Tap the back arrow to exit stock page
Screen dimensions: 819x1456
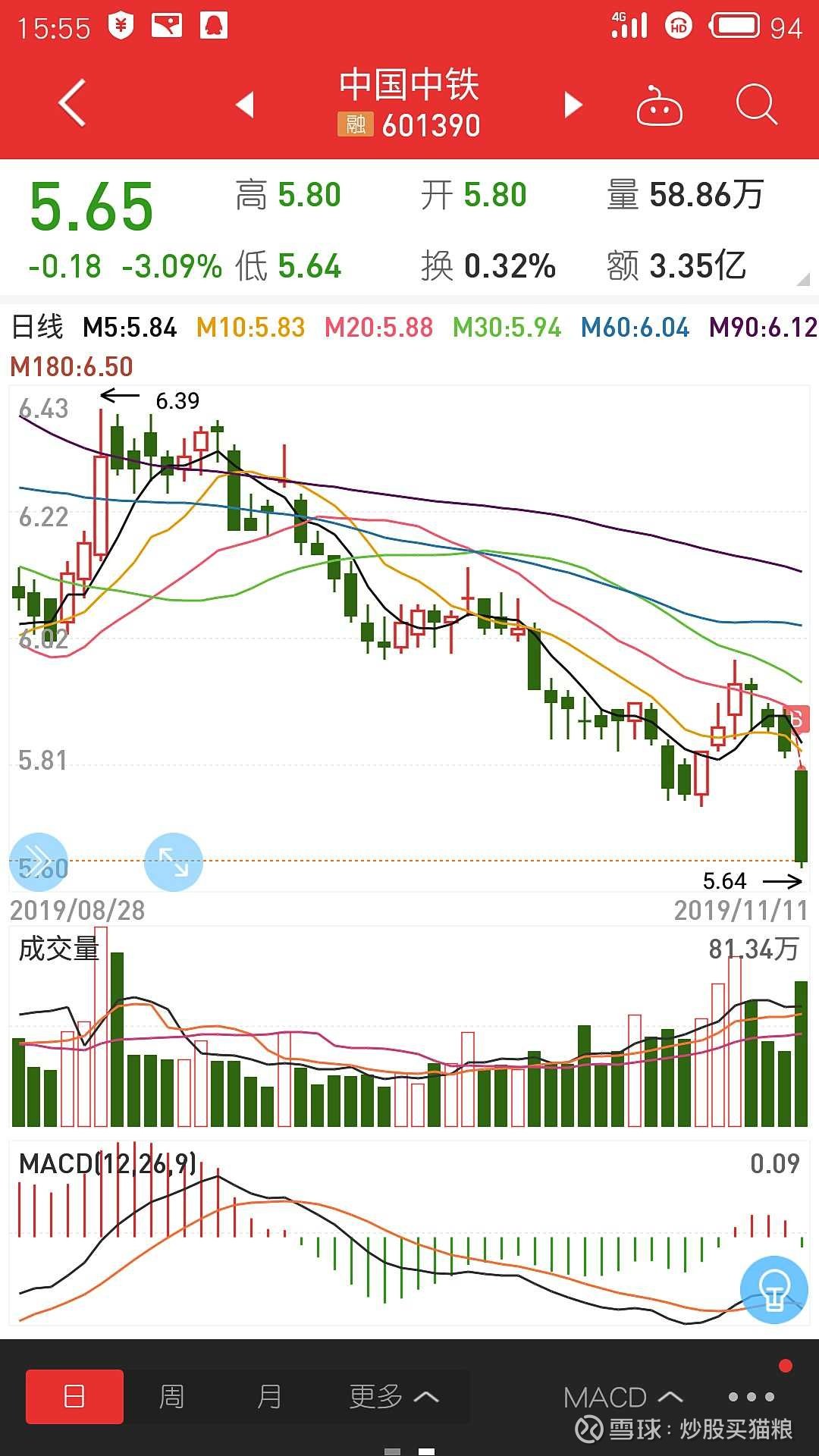(72, 104)
